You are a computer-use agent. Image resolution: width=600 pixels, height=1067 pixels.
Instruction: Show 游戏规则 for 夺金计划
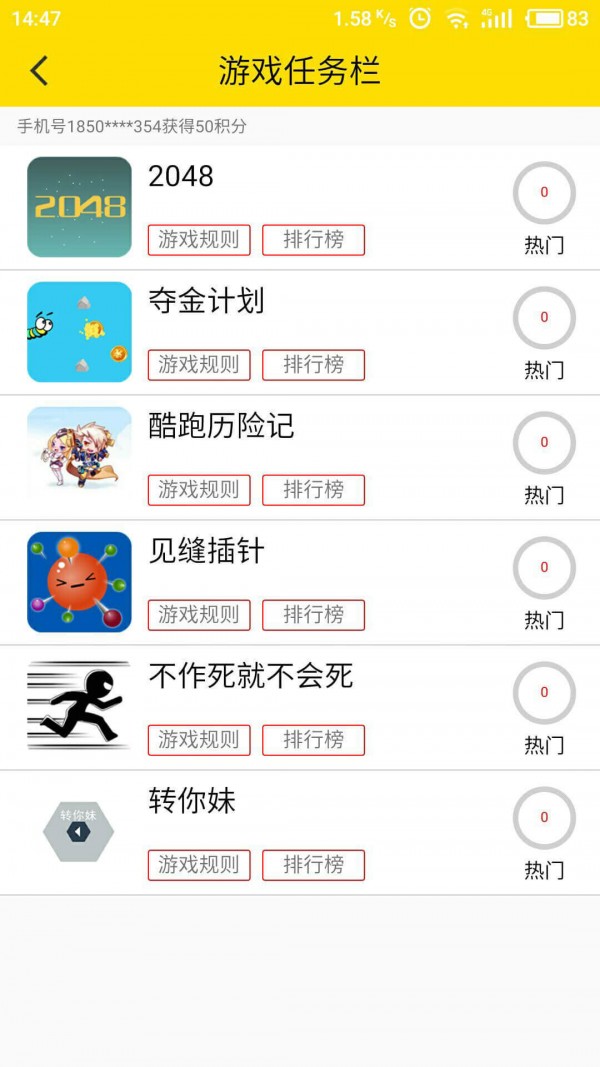point(199,365)
